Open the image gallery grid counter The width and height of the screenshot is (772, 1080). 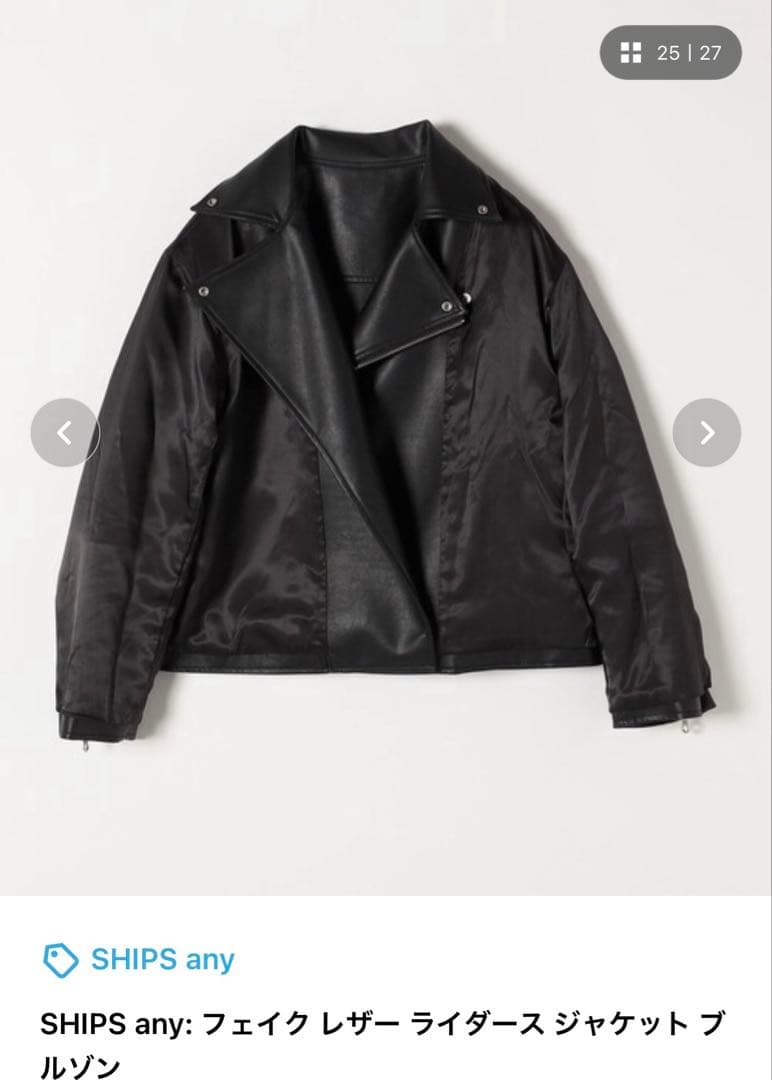(670, 53)
